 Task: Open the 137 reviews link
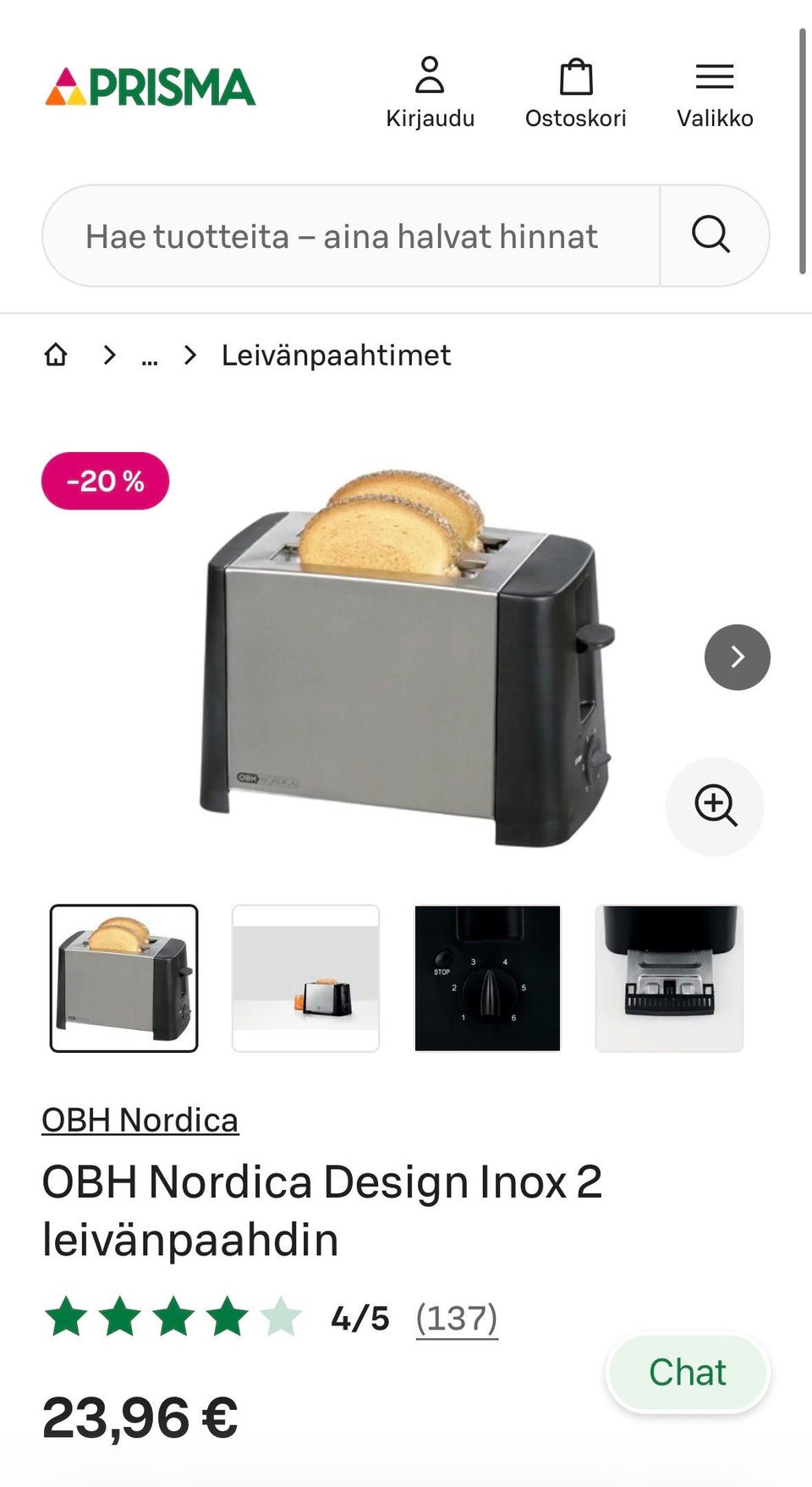455,1317
